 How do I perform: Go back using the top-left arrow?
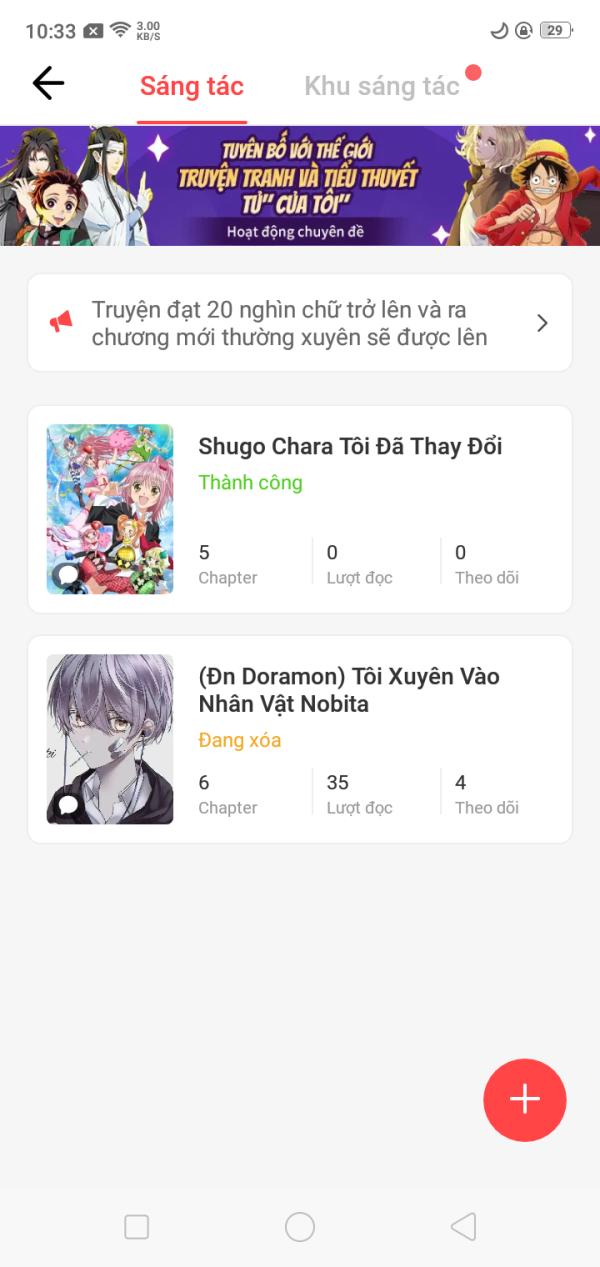[x=48, y=83]
